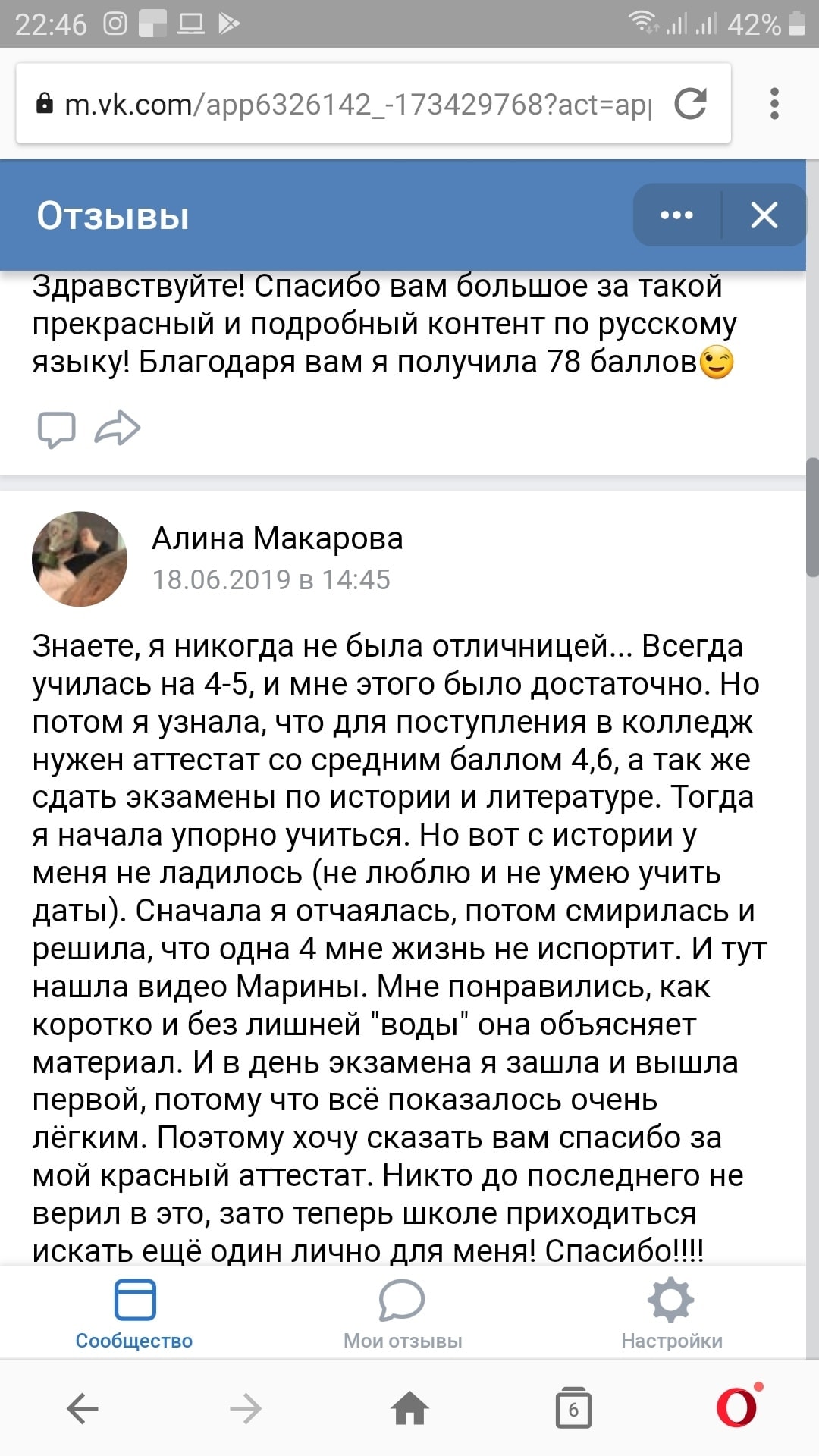819x1456 pixels.
Task: Open the Opera menu
Action: 737,1407
